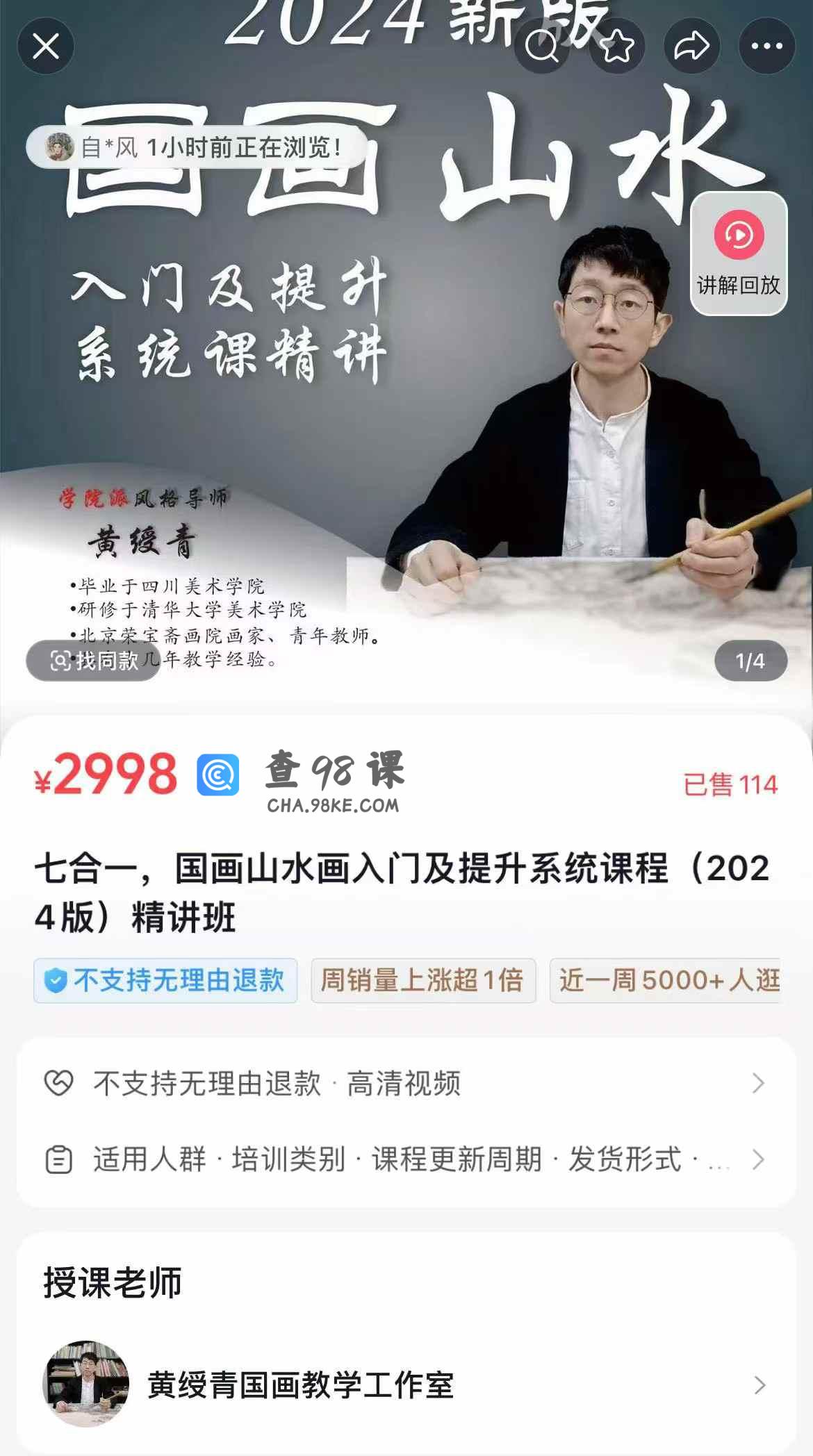
Task: Open the search icon
Action: (542, 47)
